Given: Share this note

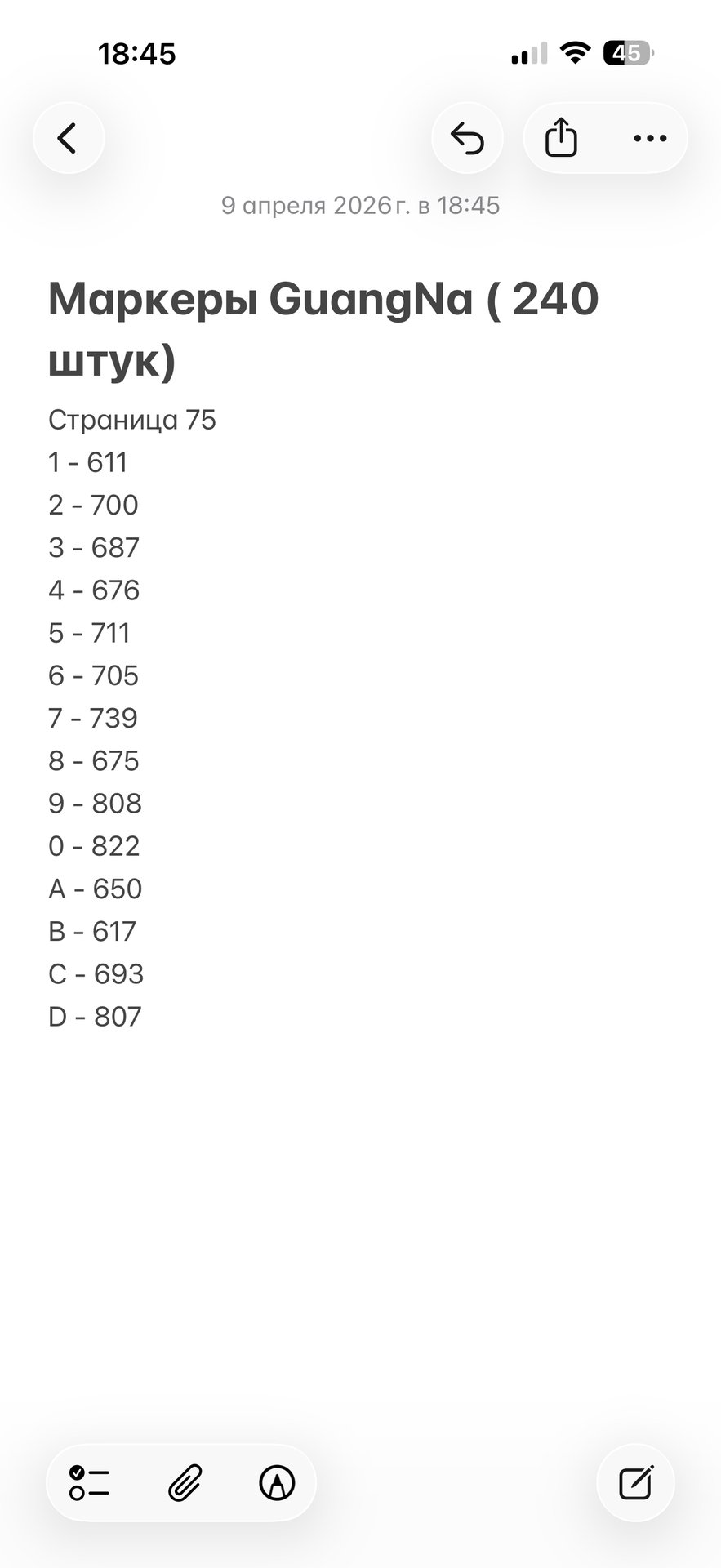Looking at the screenshot, I should tap(561, 138).
